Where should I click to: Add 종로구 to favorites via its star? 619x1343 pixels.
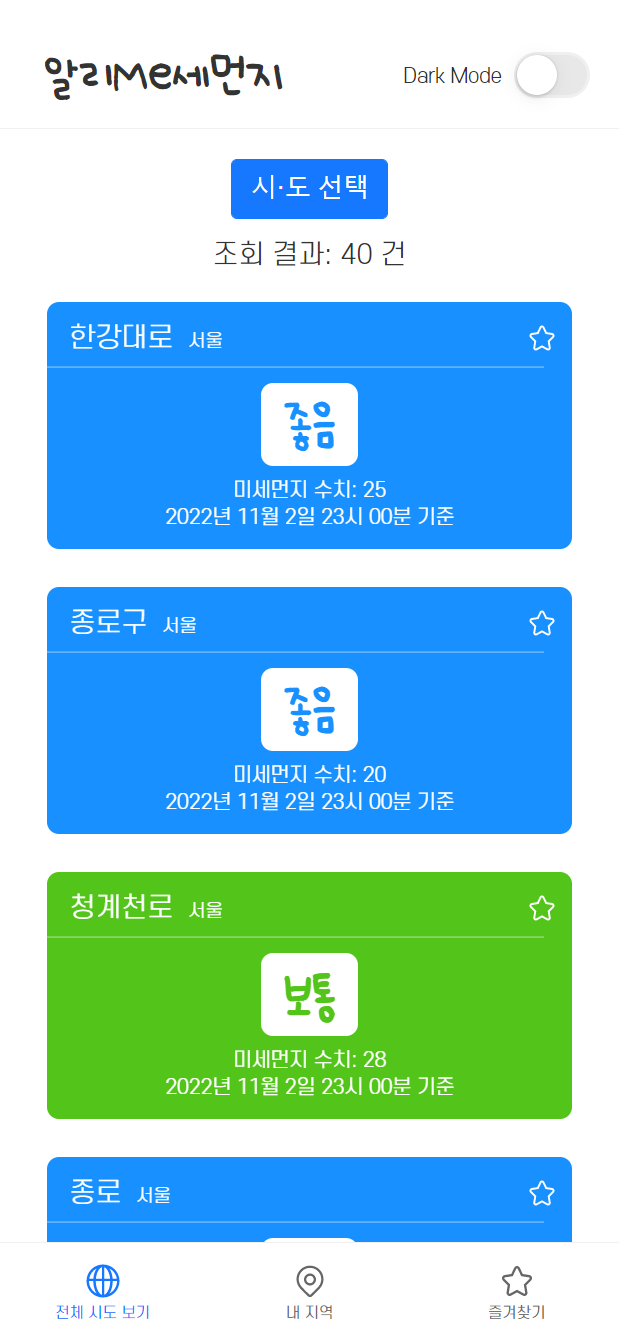[x=541, y=624]
